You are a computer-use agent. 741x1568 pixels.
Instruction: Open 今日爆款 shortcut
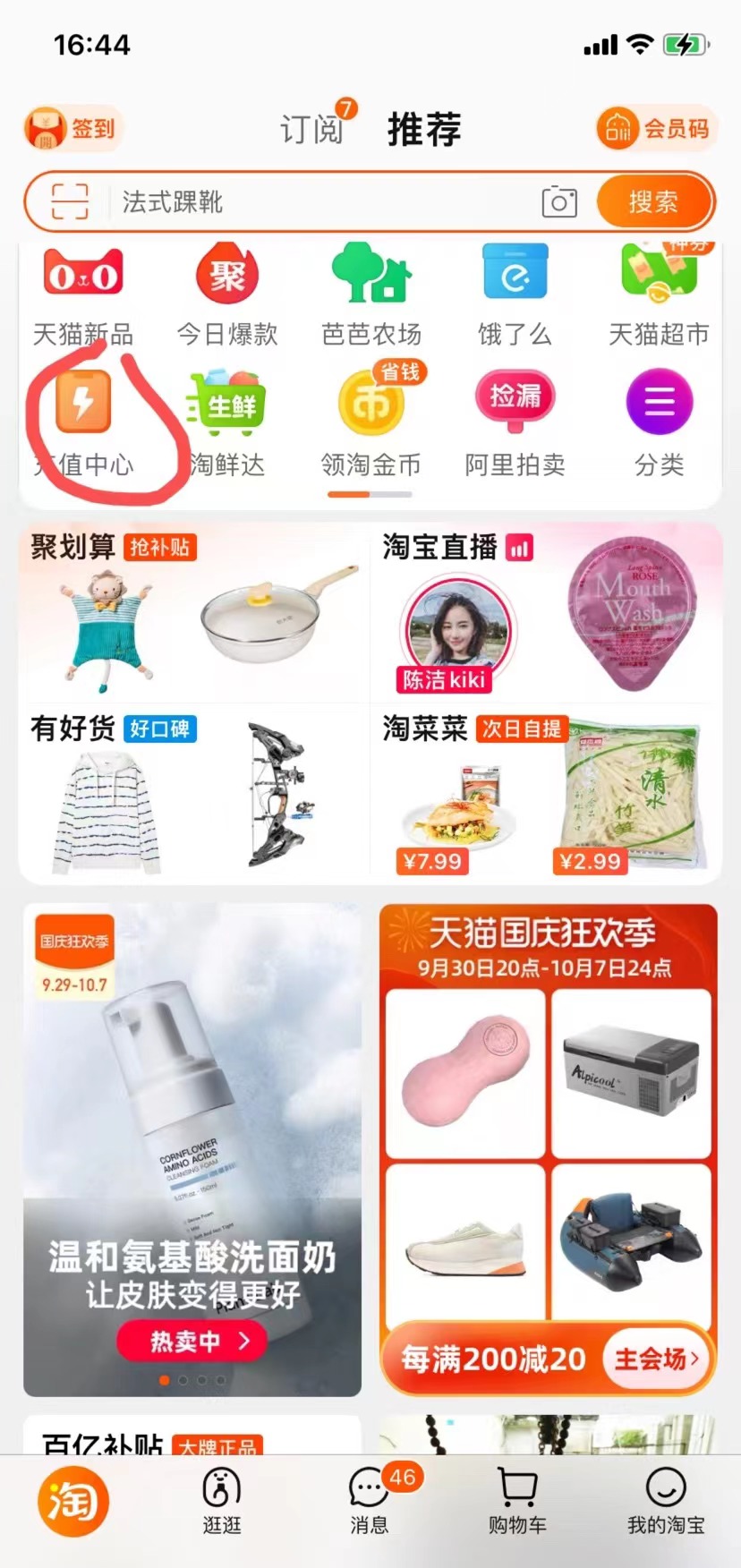coord(227,295)
